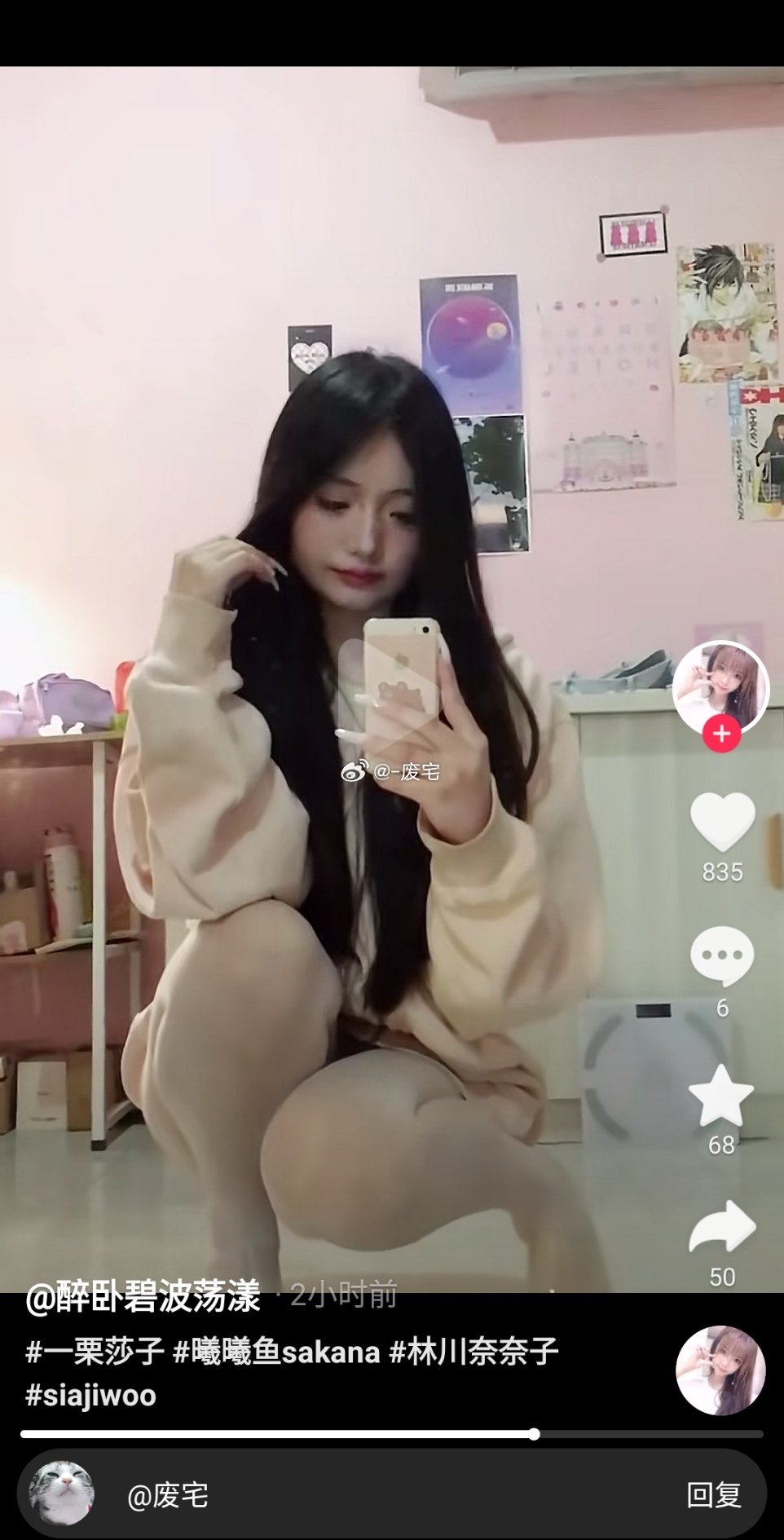
Task: Open the @醉卧碧波荡漾 username link
Action: coord(143,1296)
